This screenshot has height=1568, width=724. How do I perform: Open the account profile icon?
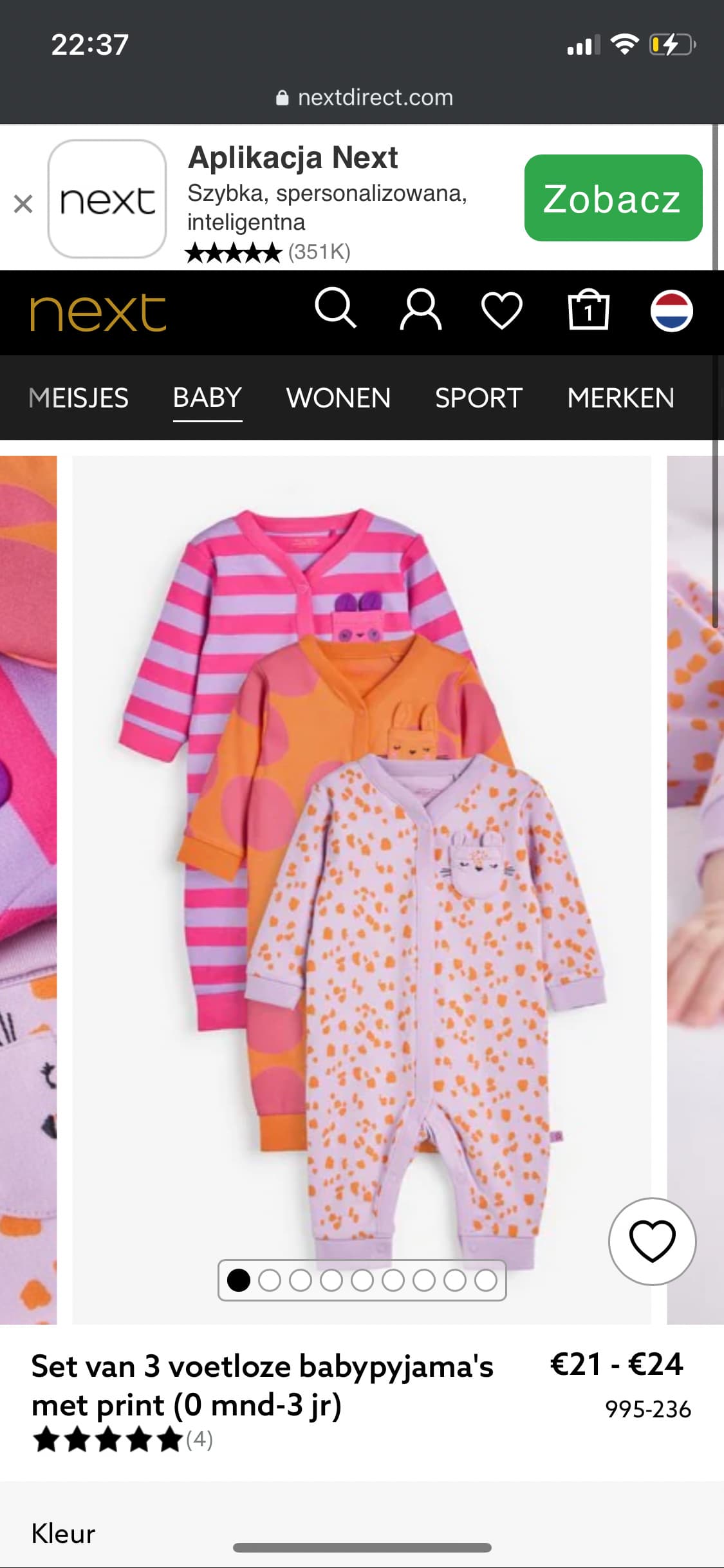(420, 310)
